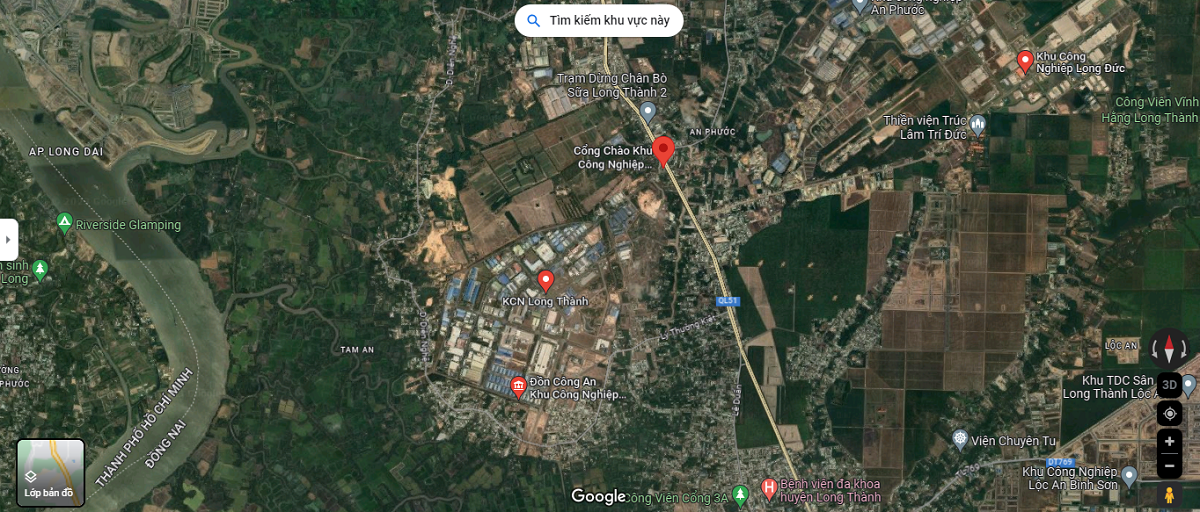The image size is (1200, 512).
Task: Open Đồn Công An Khu Công Nghiệp marker
Action: click(x=518, y=386)
